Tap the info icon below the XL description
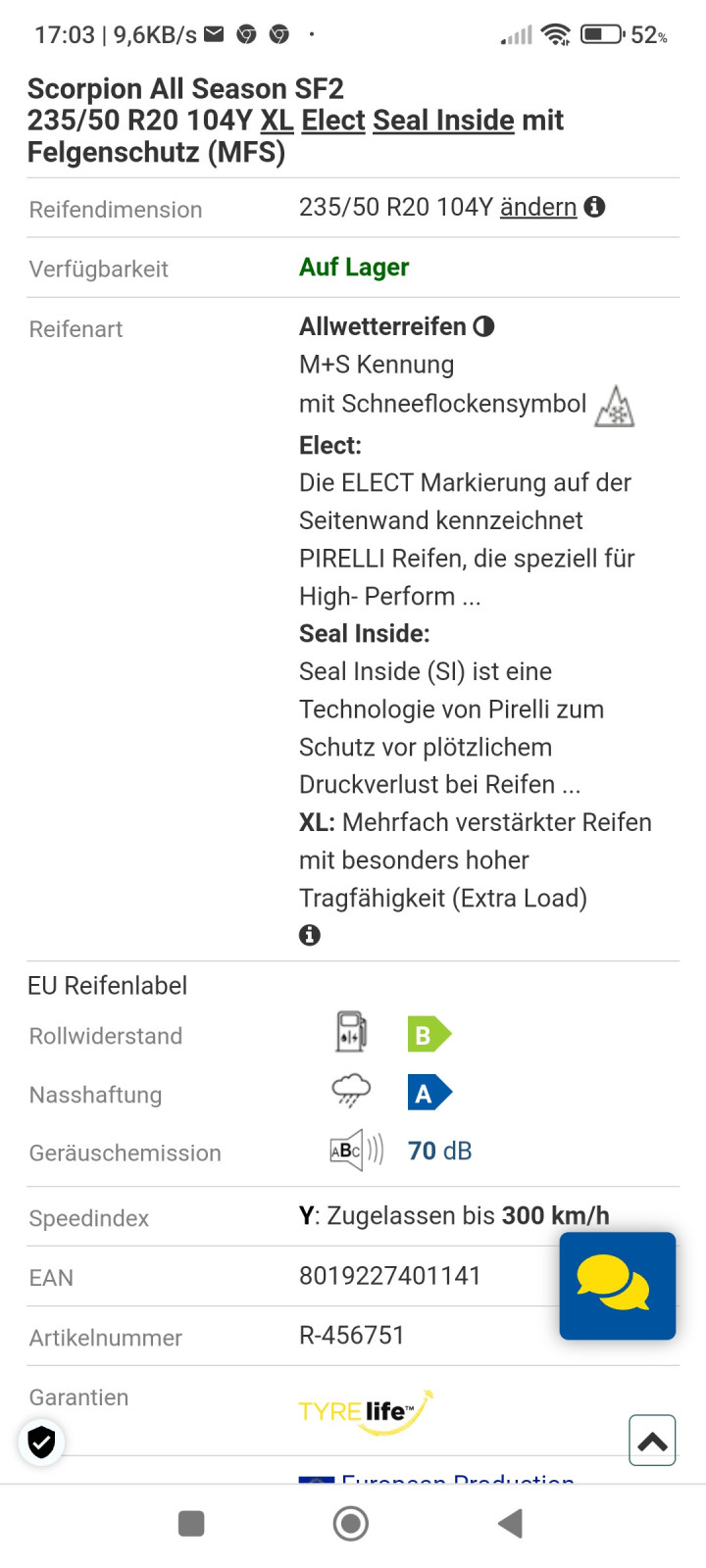706x1568 pixels. [309, 935]
